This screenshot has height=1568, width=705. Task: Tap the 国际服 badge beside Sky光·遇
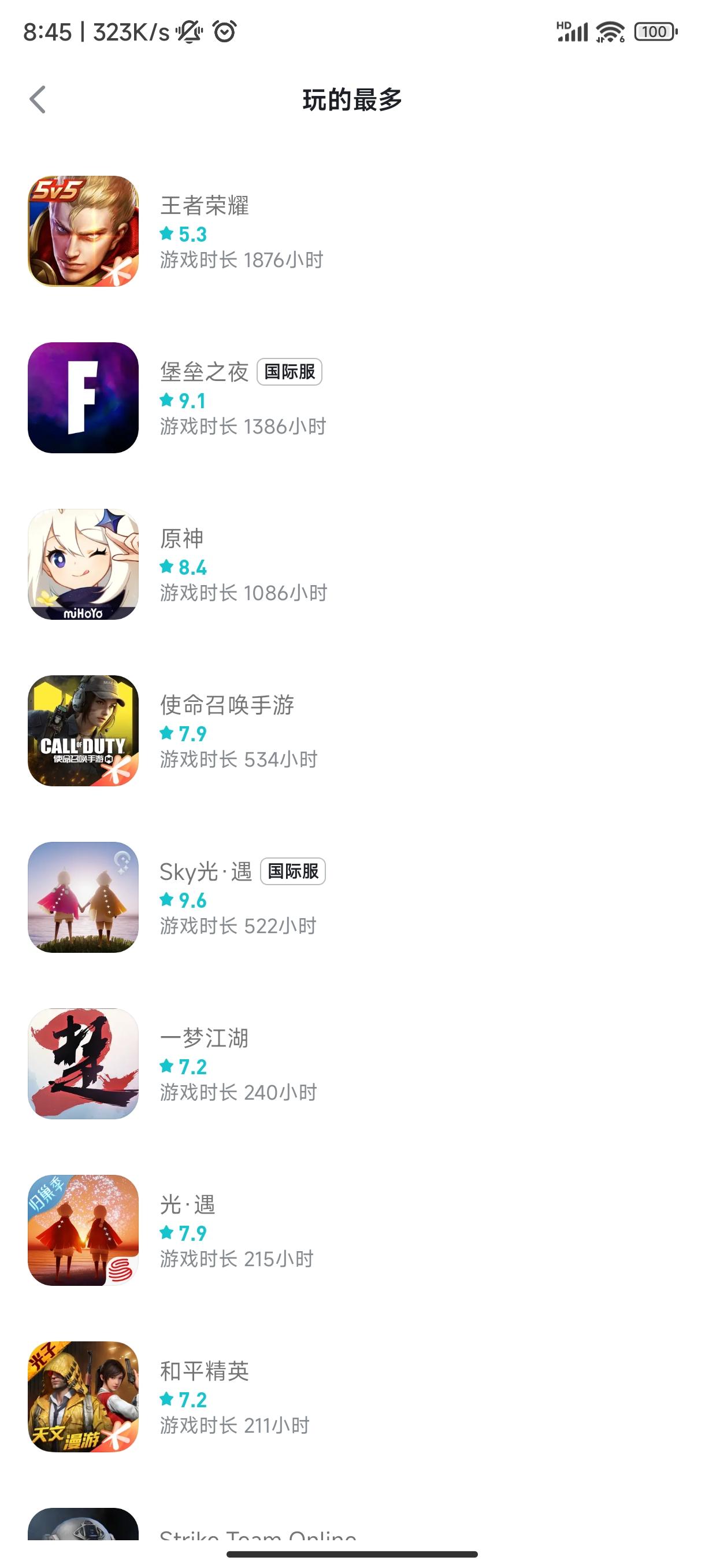point(292,872)
